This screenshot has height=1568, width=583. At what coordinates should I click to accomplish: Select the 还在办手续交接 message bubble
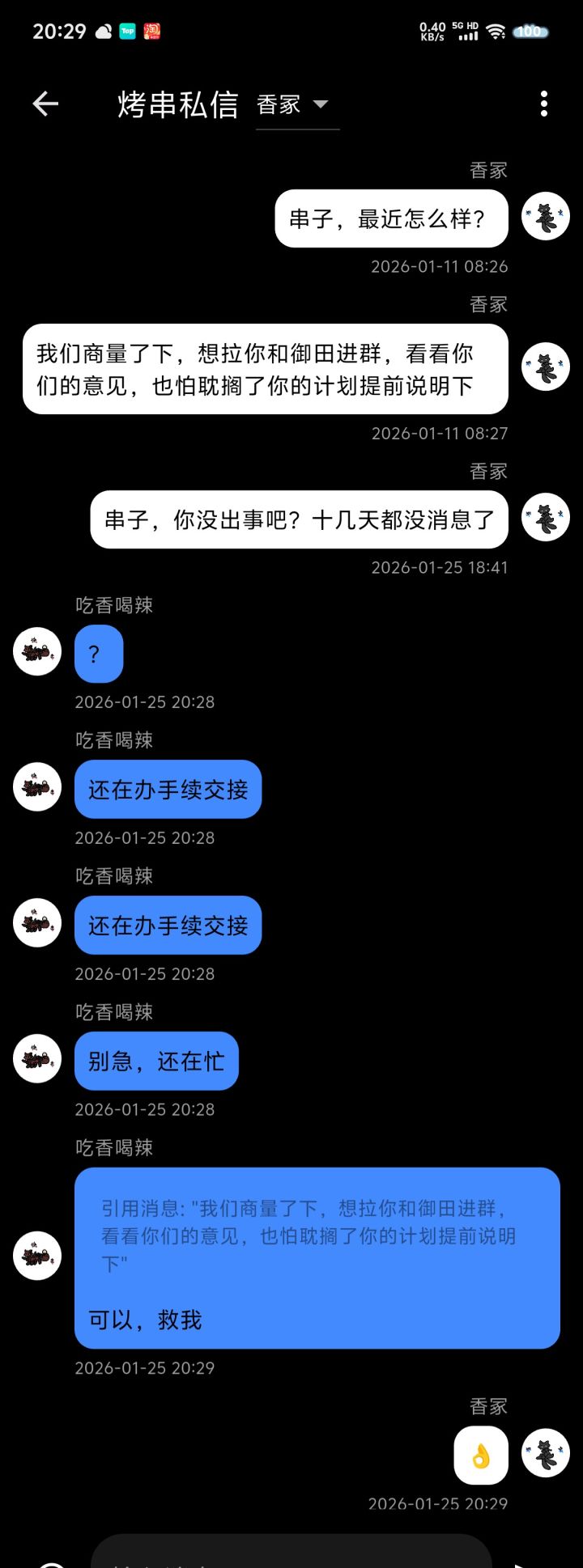(x=168, y=790)
